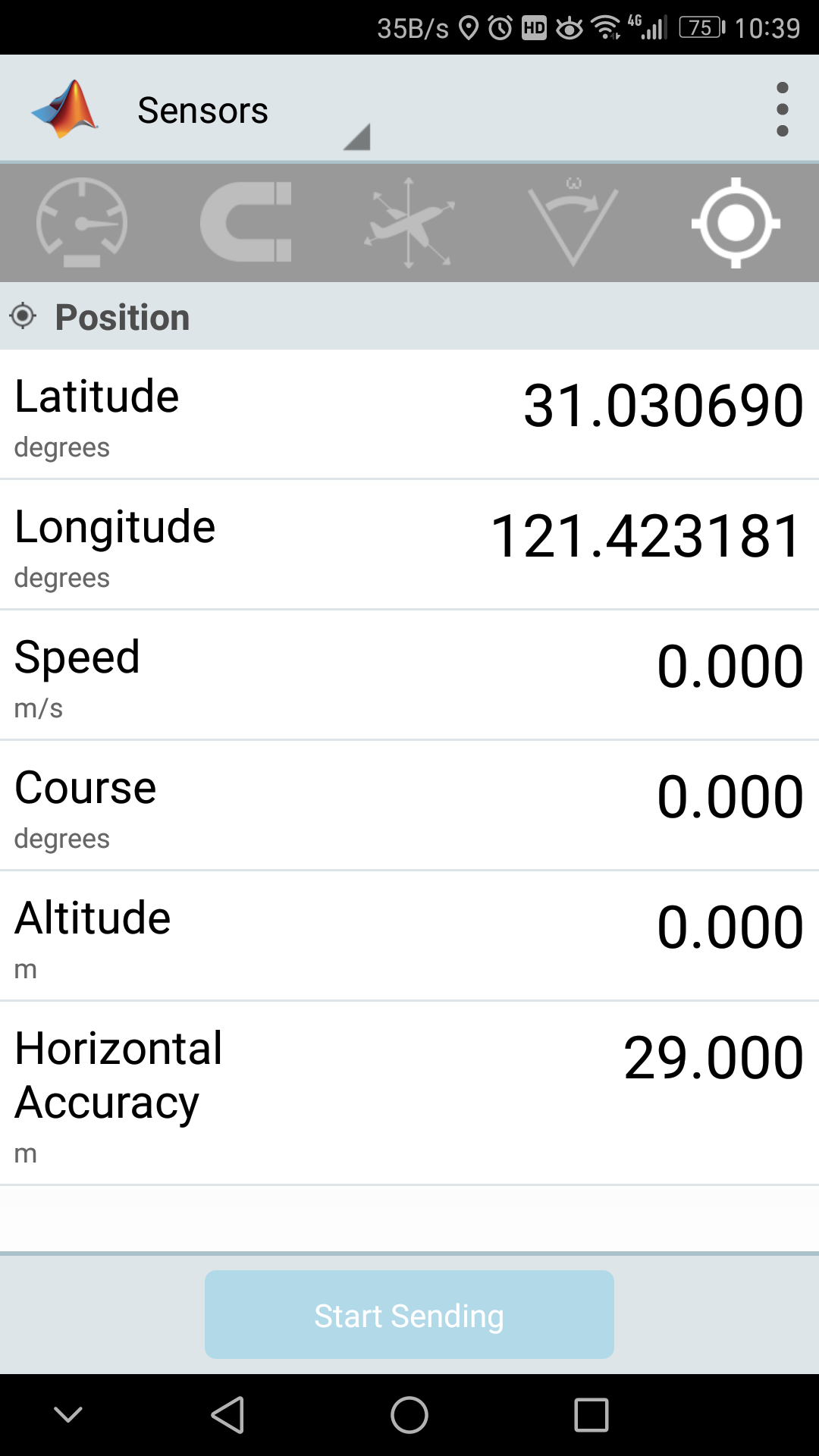
Task: Select the Position header label
Action: click(x=121, y=316)
